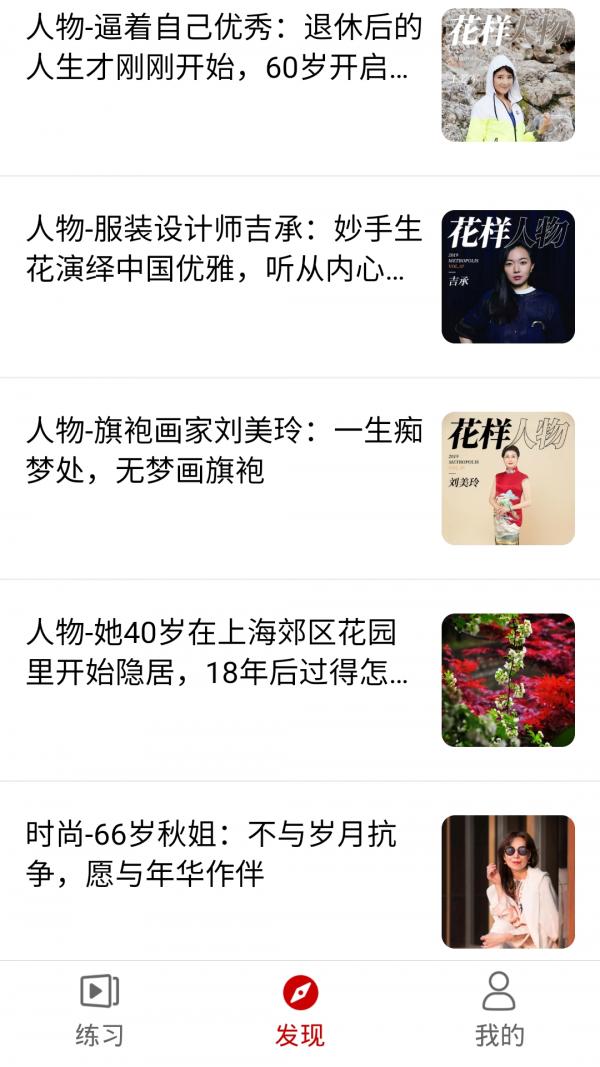Image resolution: width=600 pixels, height=1067 pixels.
Task: Go to the 我的 tab
Action: click(x=499, y=1011)
